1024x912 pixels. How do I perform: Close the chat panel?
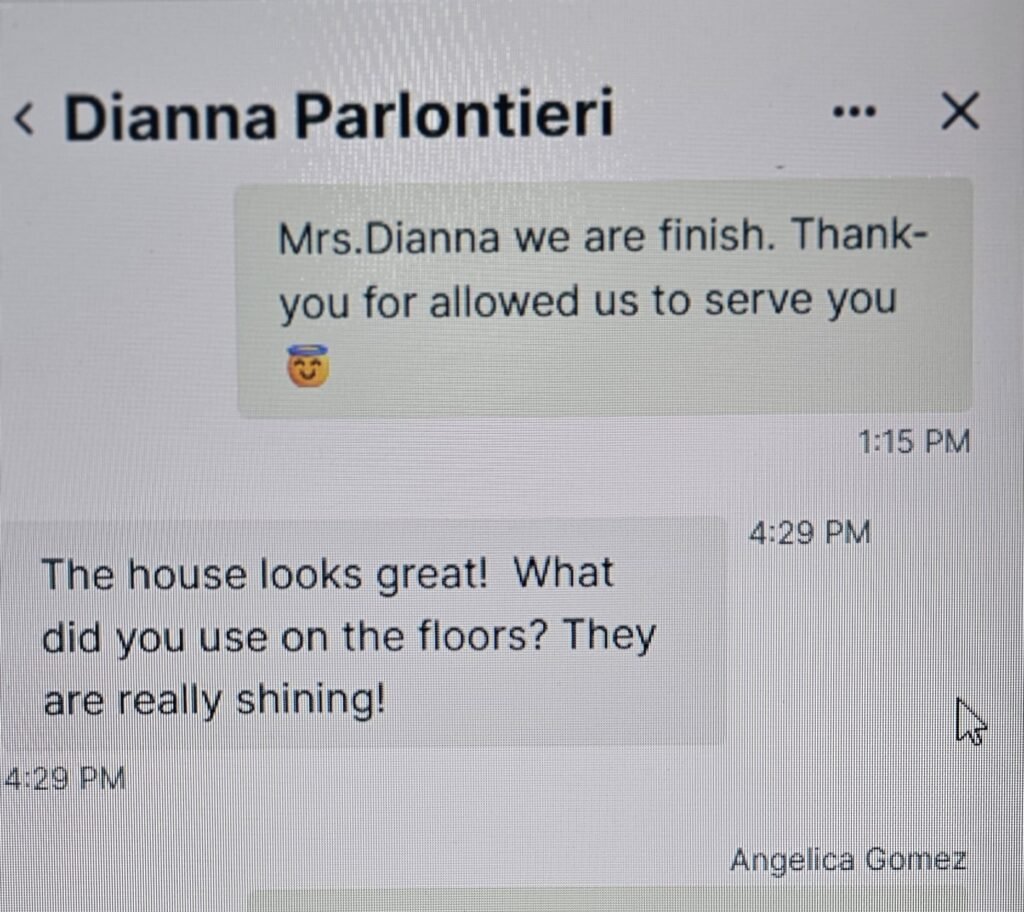pyautogui.click(x=960, y=112)
